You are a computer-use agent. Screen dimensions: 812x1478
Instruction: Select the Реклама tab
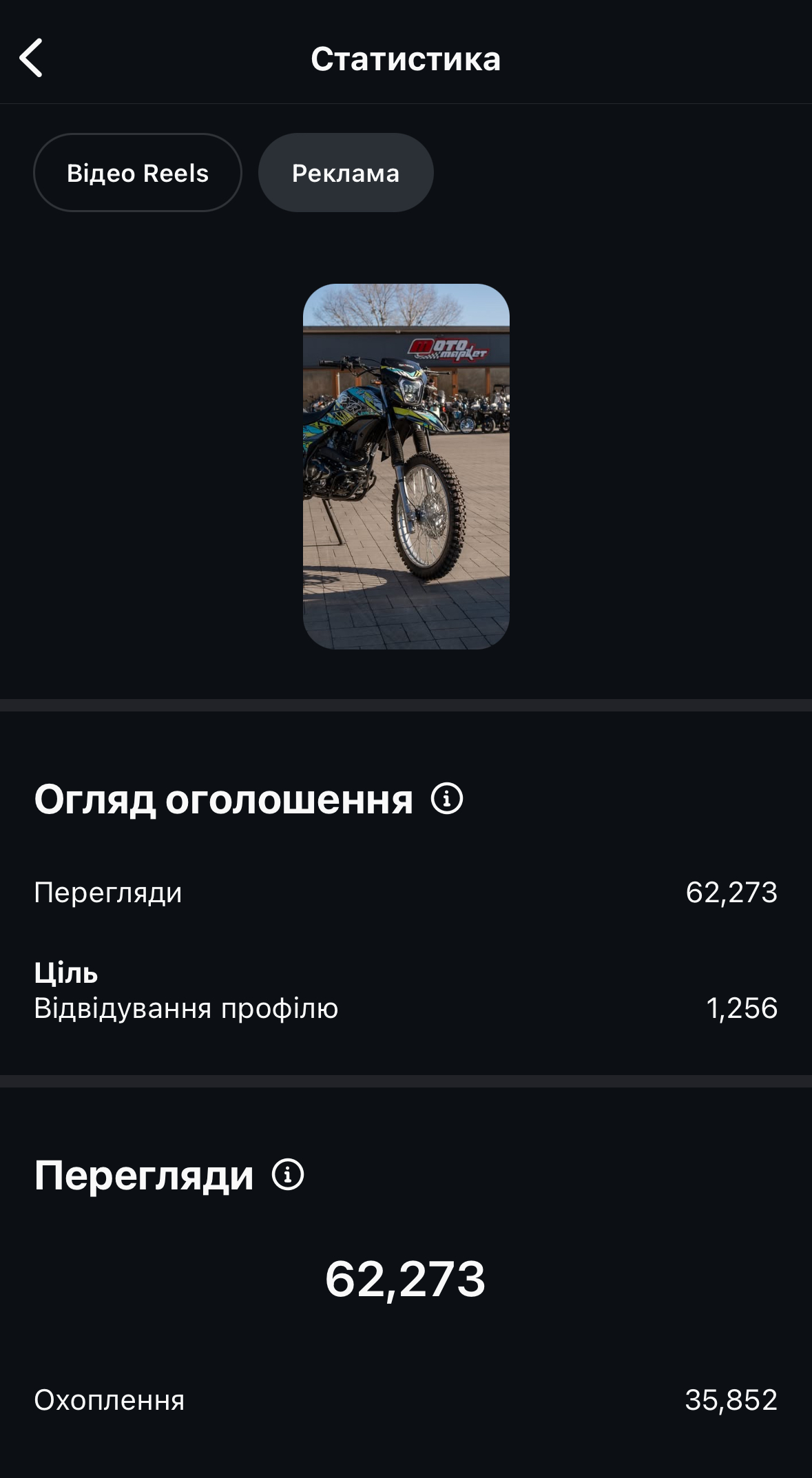[346, 173]
